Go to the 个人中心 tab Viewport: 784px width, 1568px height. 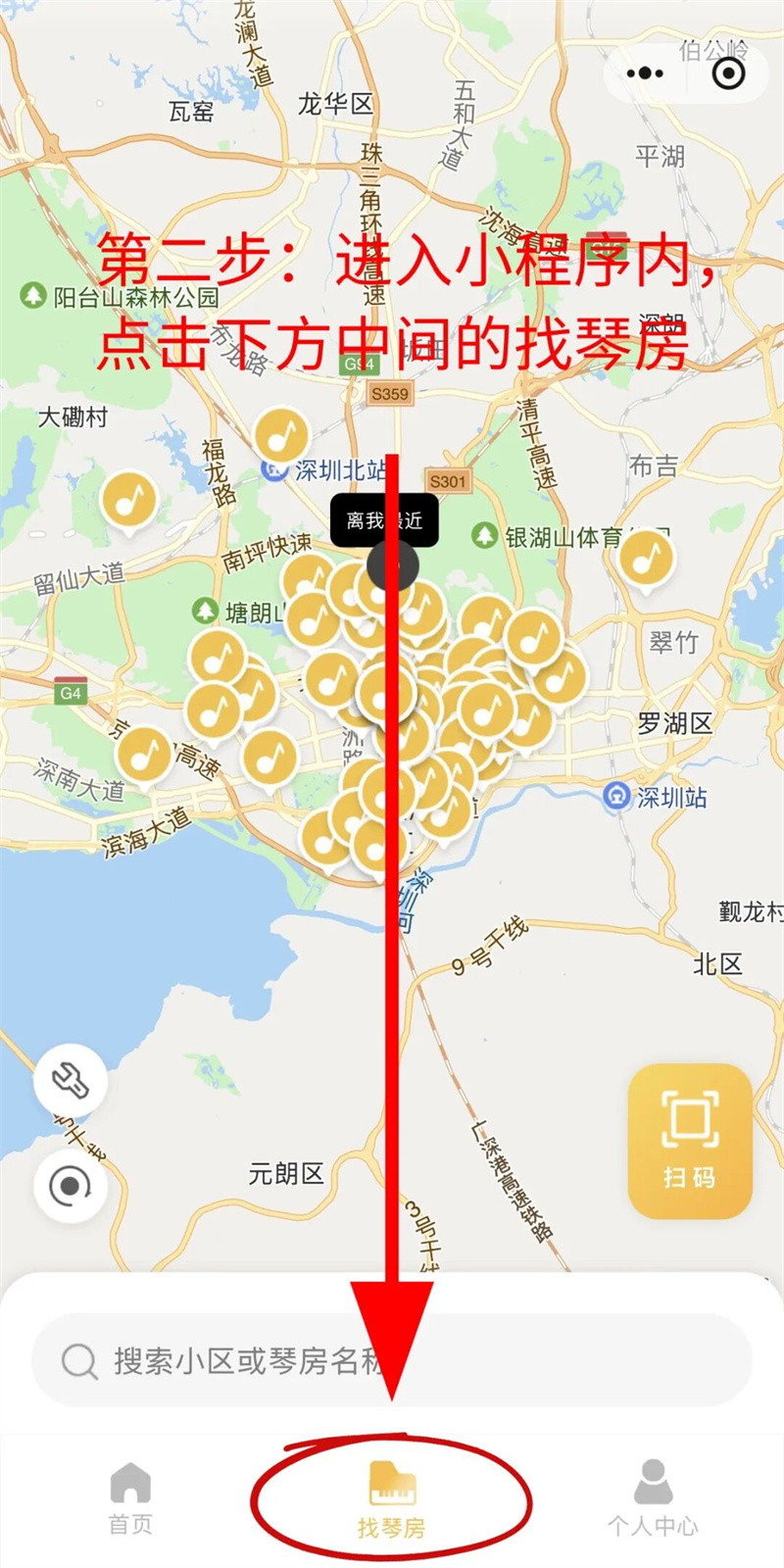[x=653, y=1498]
